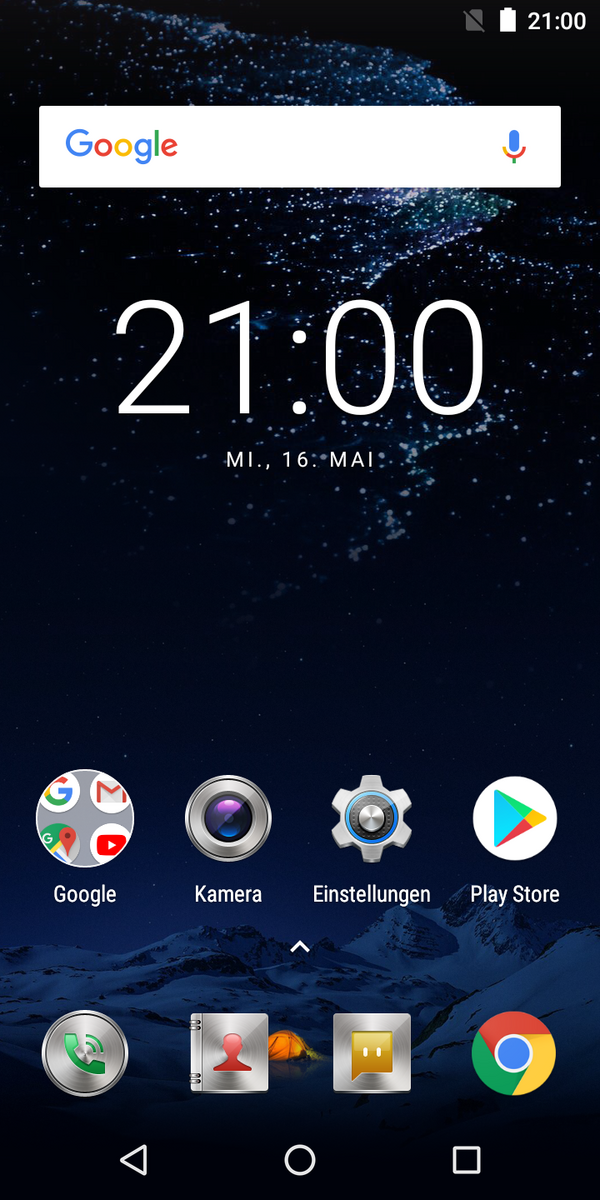Show recent apps

click(466, 1159)
